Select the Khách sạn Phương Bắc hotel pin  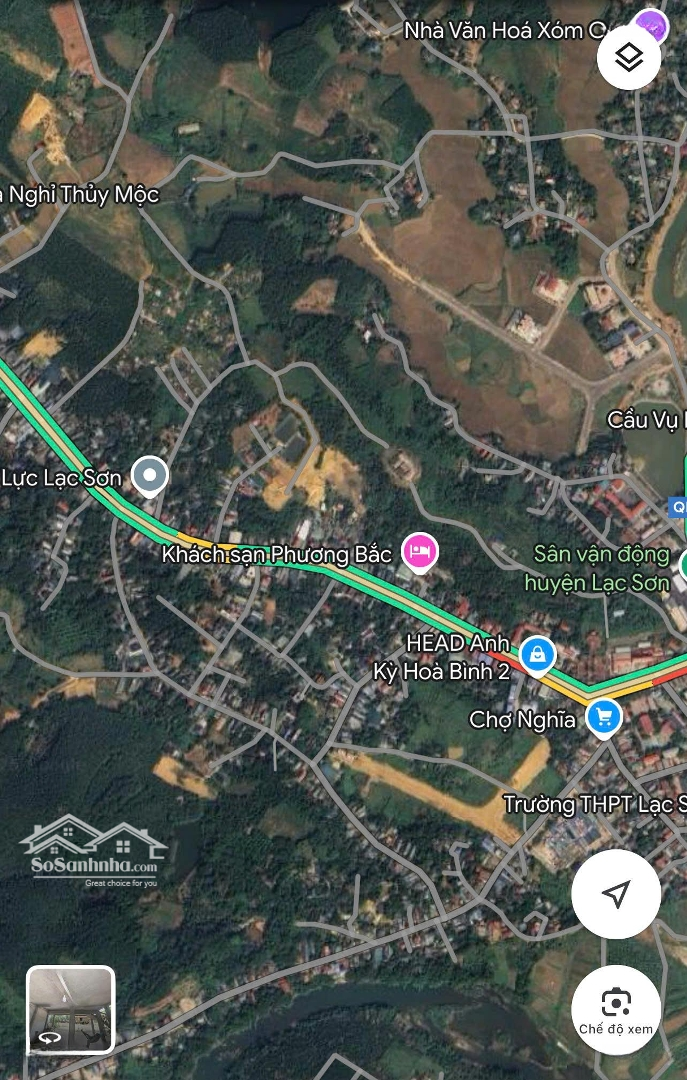[x=420, y=552]
